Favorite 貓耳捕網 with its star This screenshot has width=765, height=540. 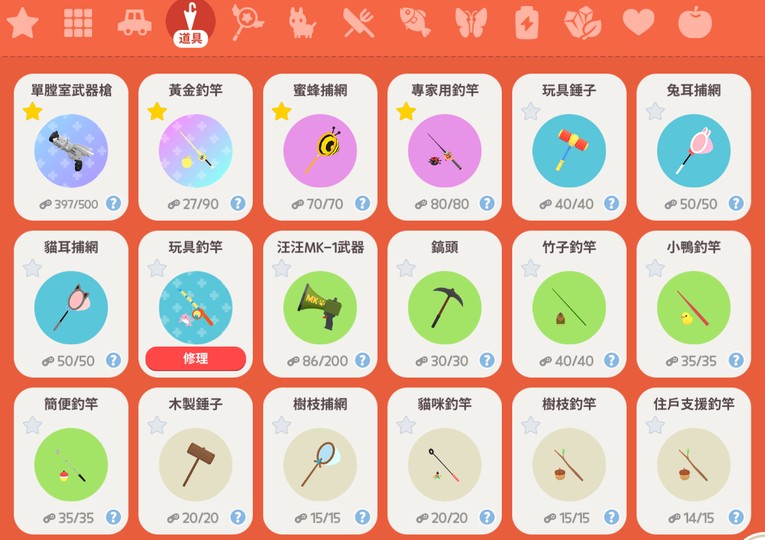(x=32, y=268)
